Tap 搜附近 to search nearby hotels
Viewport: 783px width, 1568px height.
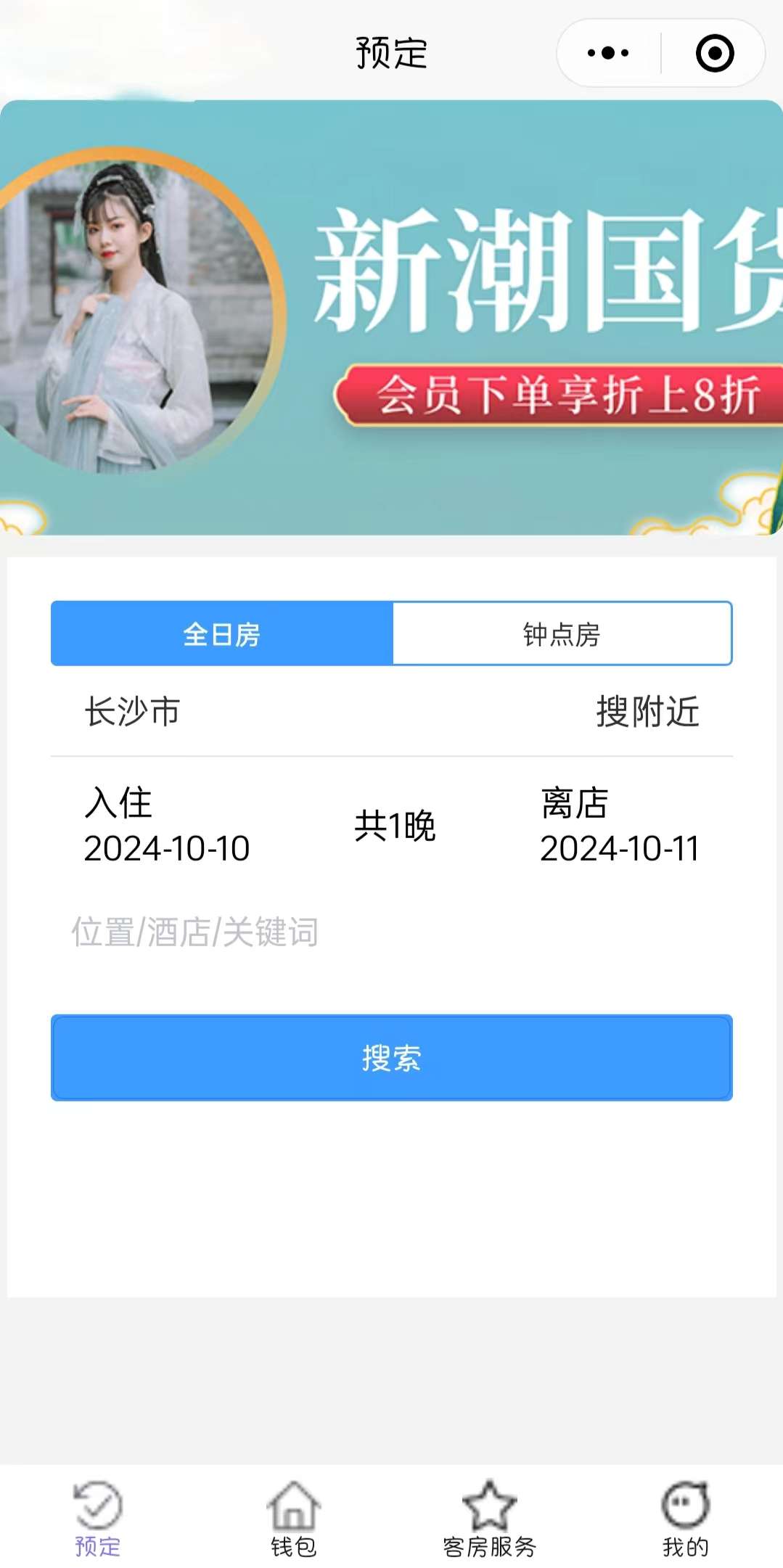click(x=647, y=711)
